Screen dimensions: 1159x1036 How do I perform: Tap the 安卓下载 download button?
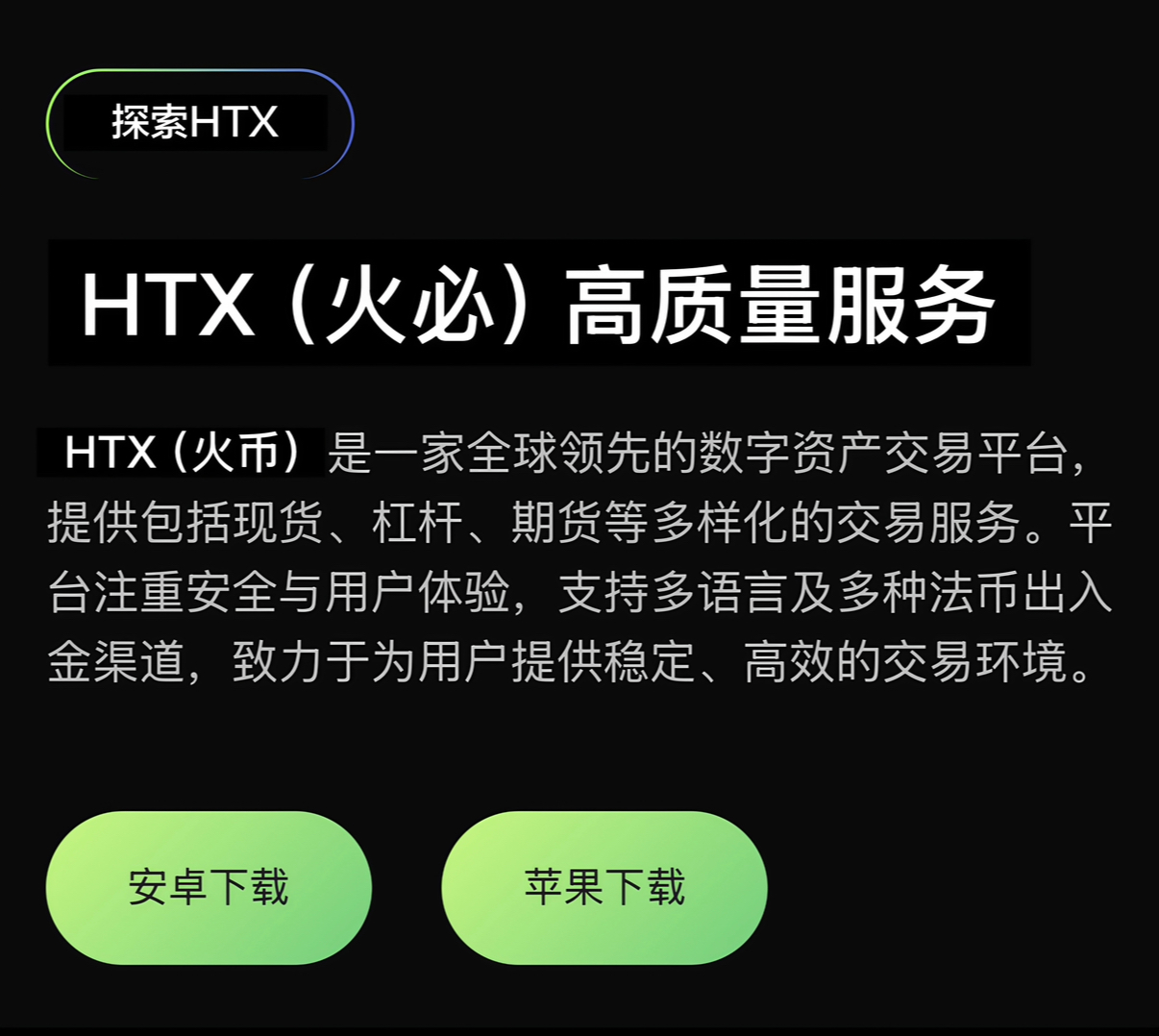[x=209, y=887]
